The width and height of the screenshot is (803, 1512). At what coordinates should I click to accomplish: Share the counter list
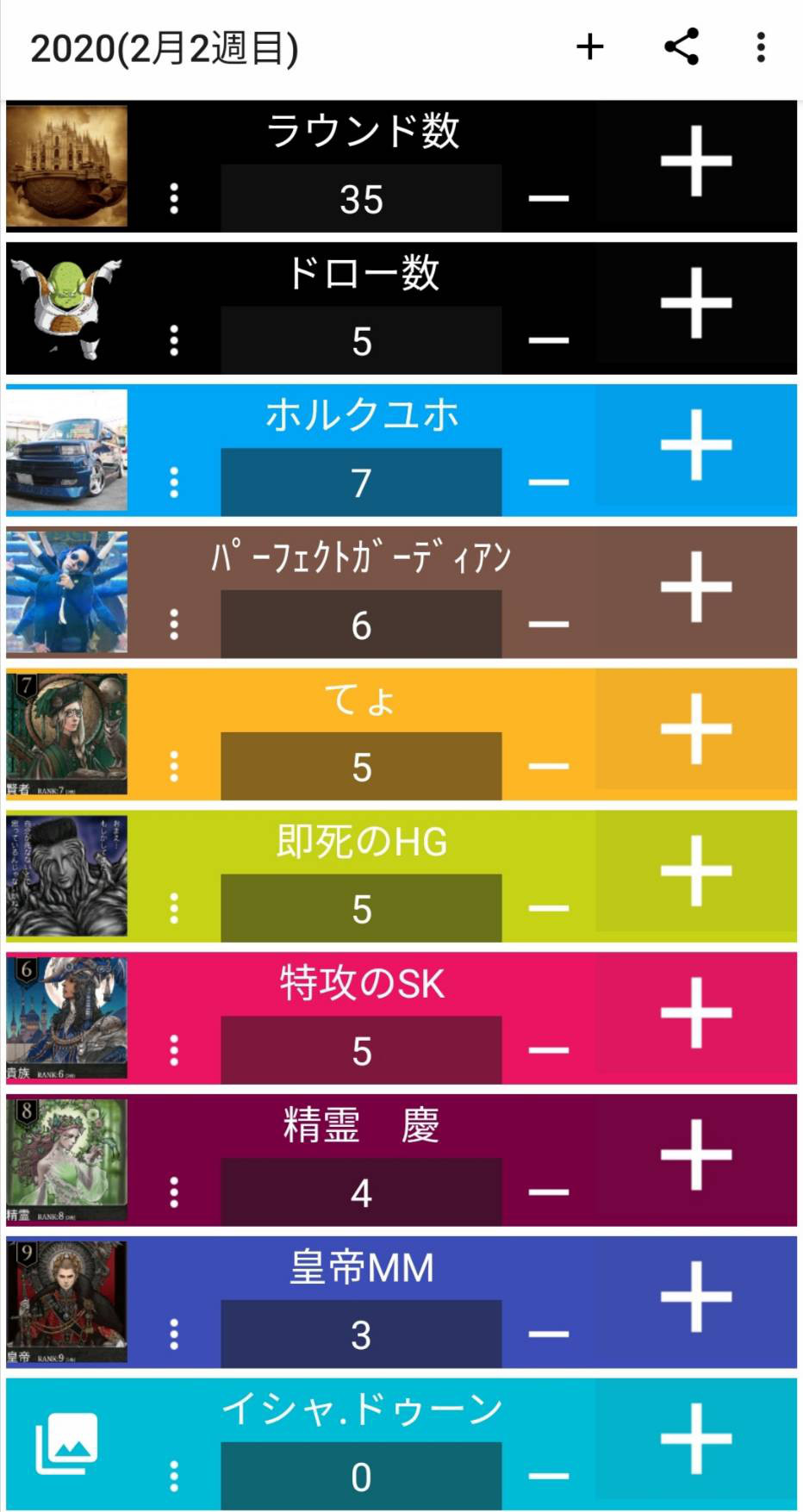(x=681, y=47)
